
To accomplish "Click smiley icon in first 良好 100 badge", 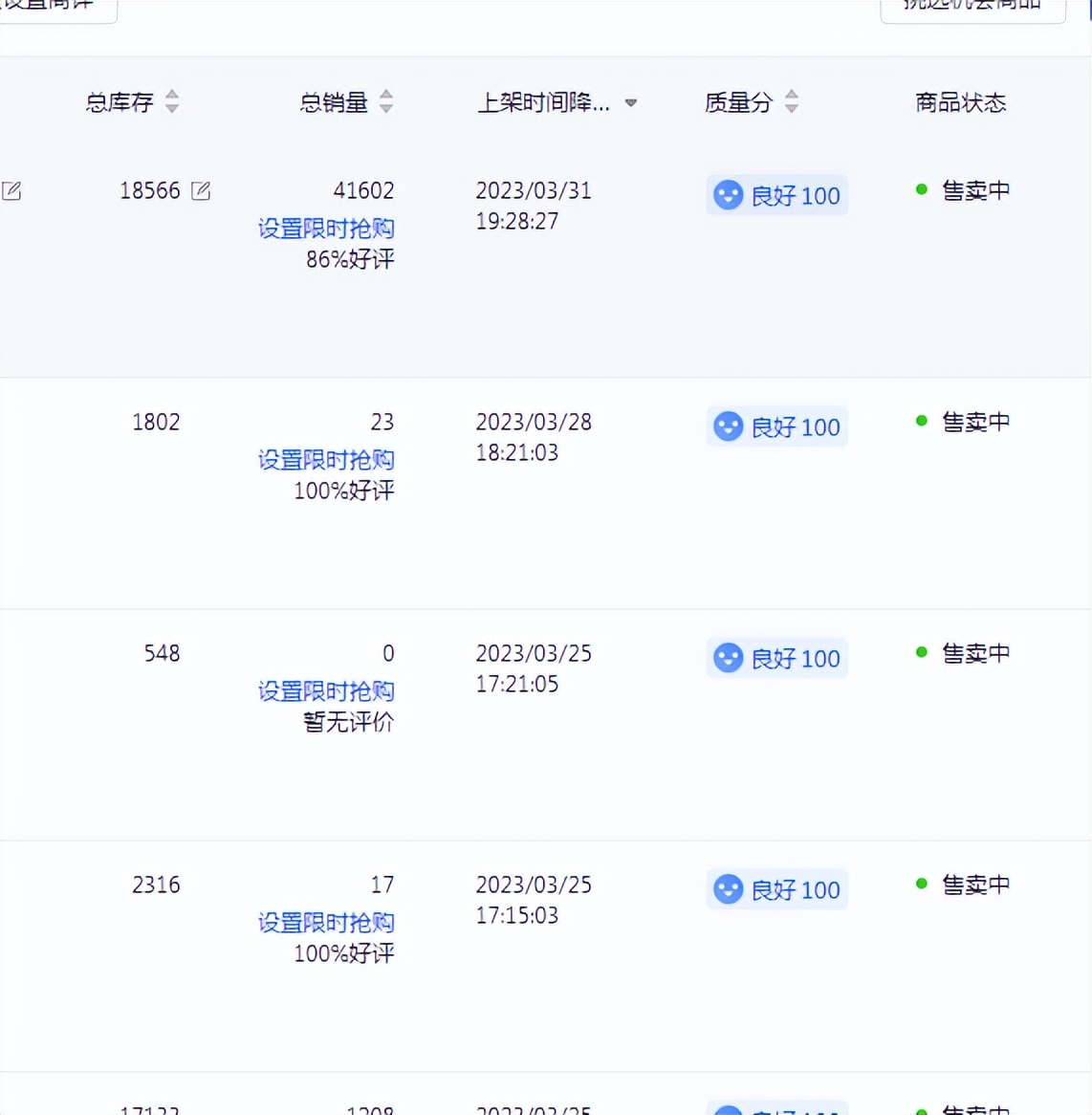I will 729,195.
